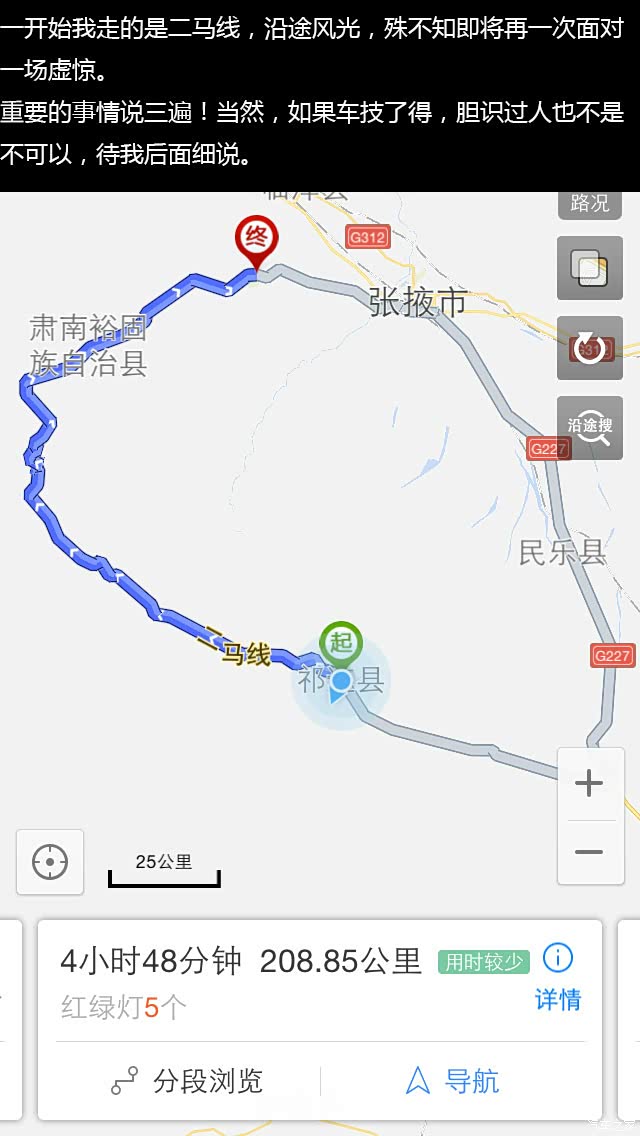This screenshot has width=640, height=1136.
Task: Zoom out of the map
Action: (x=589, y=852)
